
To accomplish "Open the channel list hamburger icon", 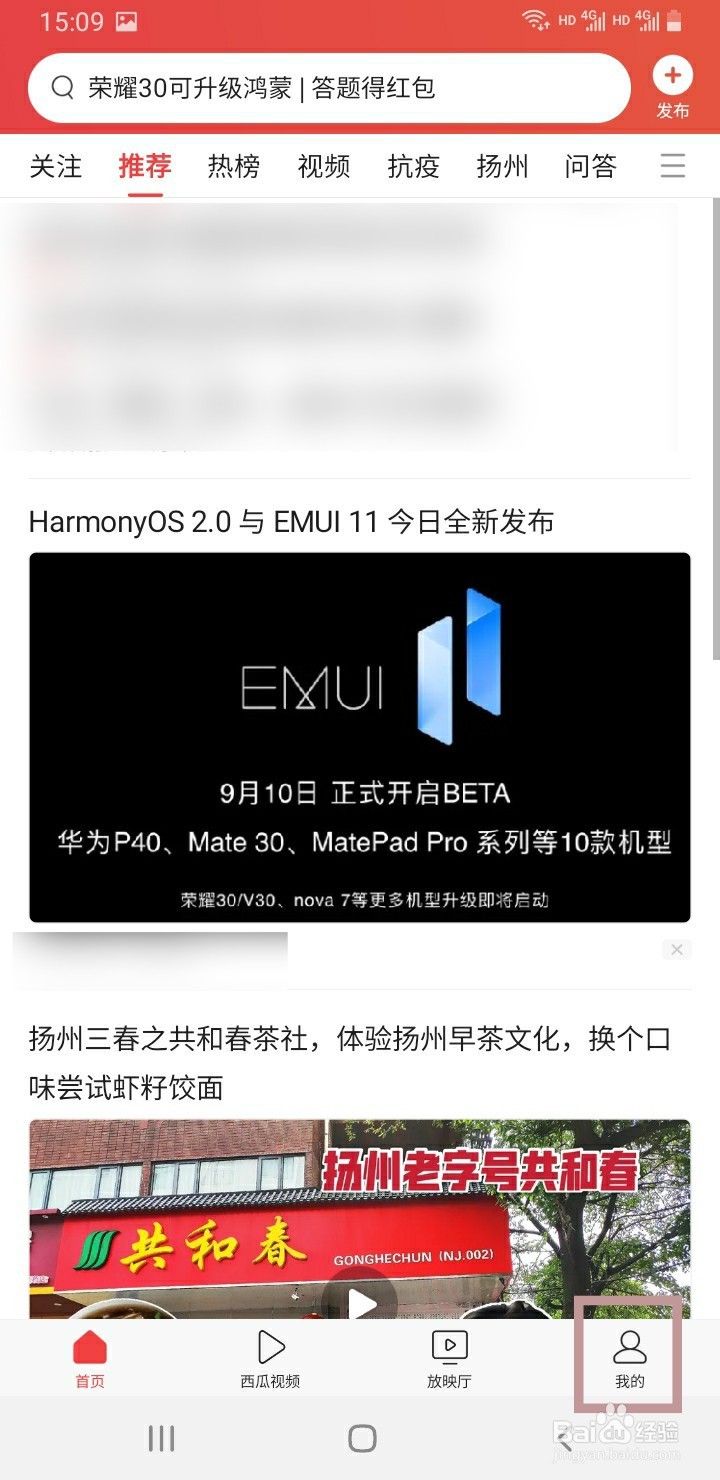I will [x=672, y=167].
